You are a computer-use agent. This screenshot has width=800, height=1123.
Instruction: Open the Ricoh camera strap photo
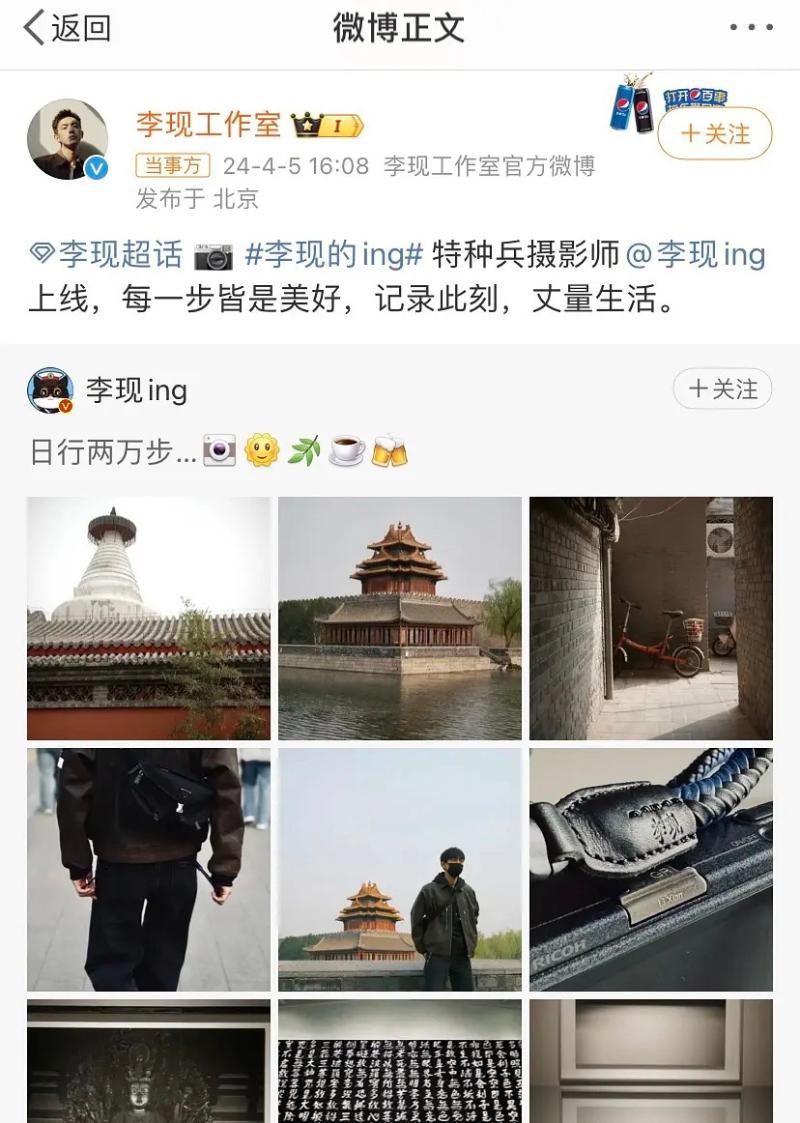651,869
